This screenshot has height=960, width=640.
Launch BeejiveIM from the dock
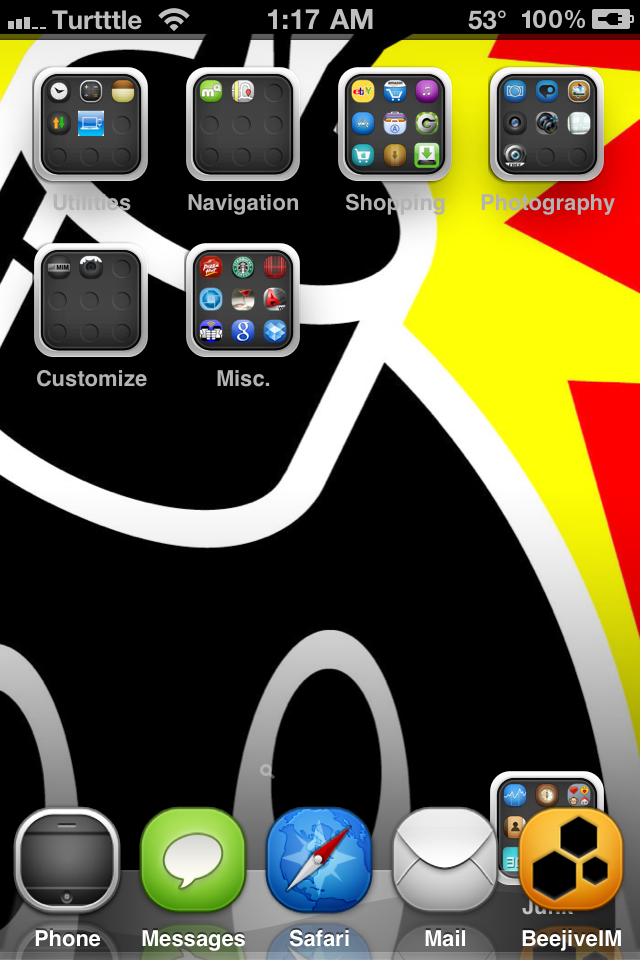click(571, 862)
